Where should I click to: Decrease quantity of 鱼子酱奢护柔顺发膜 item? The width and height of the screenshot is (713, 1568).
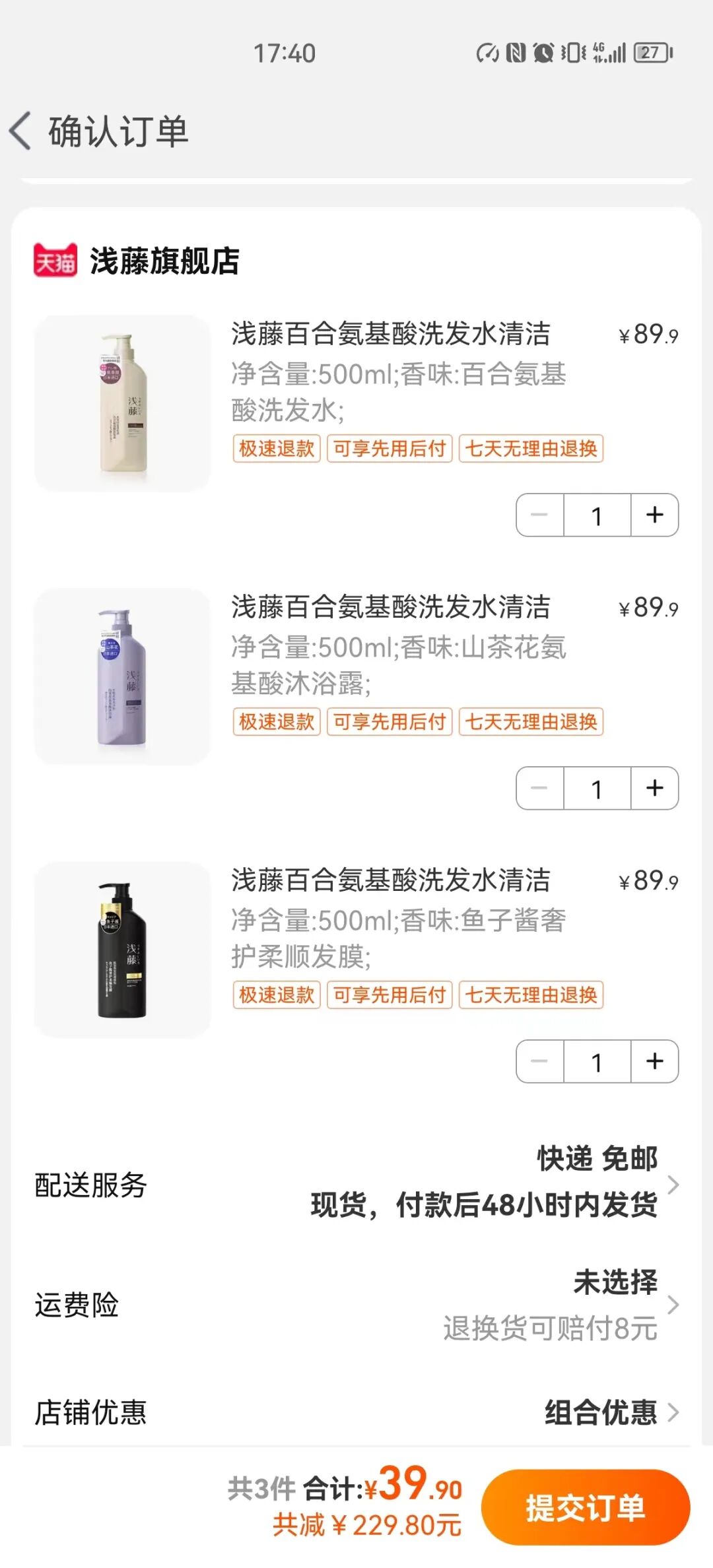(x=540, y=1062)
